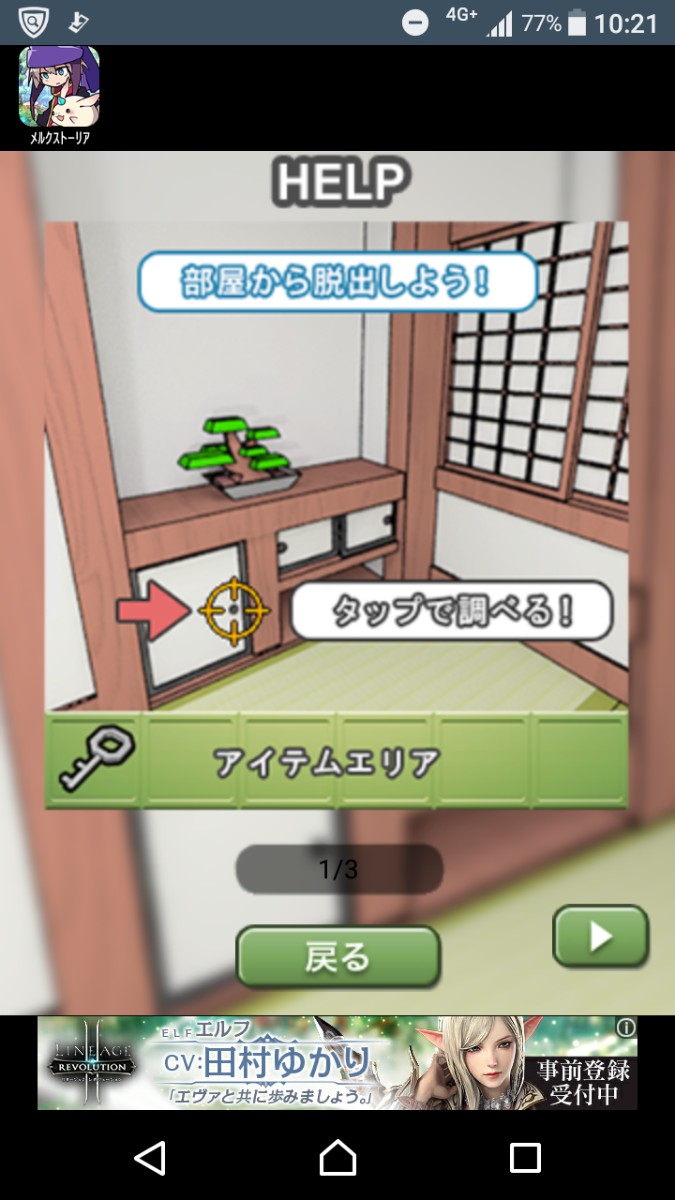675x1200 pixels.
Task: Open the Lineage Revolution ad banner
Action: (336, 1063)
